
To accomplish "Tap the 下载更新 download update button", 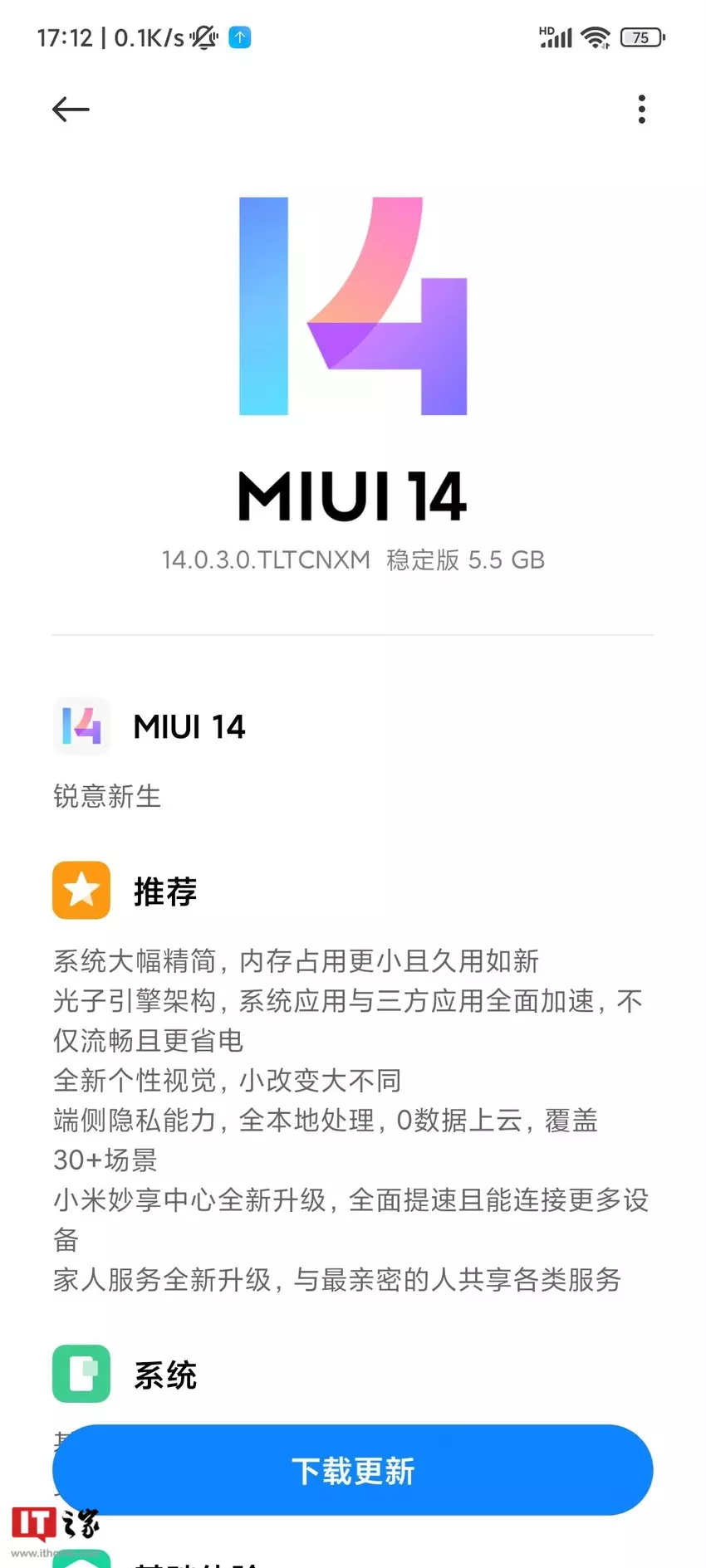I will 352,1470.
